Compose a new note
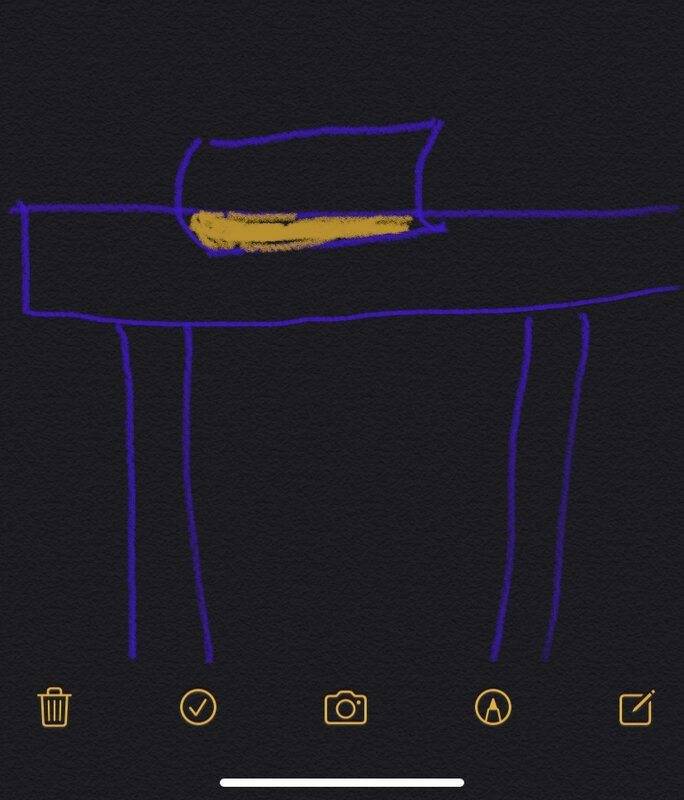This screenshot has height=800, width=684. pyautogui.click(x=636, y=707)
